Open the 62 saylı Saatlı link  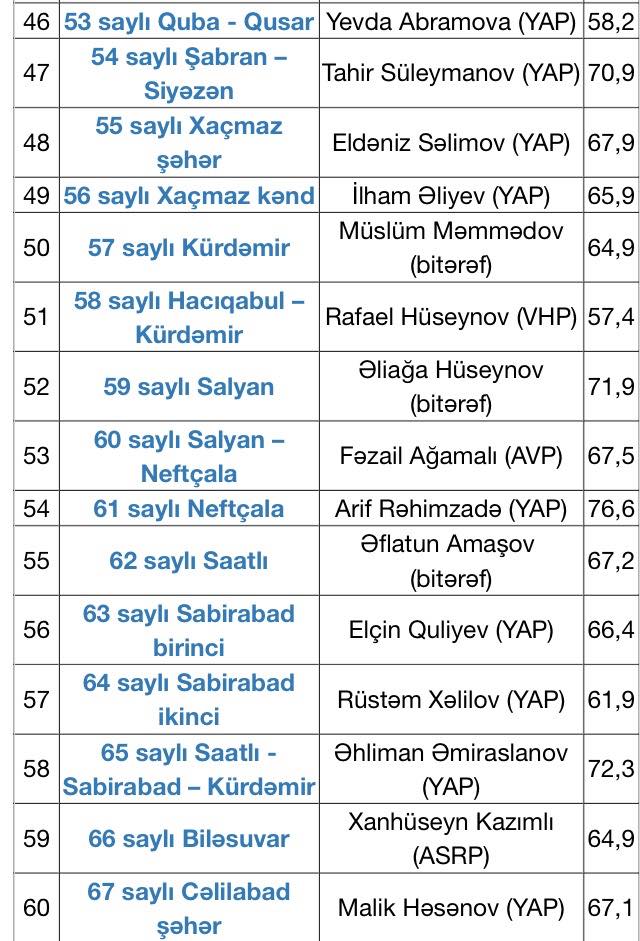[x=189, y=560]
